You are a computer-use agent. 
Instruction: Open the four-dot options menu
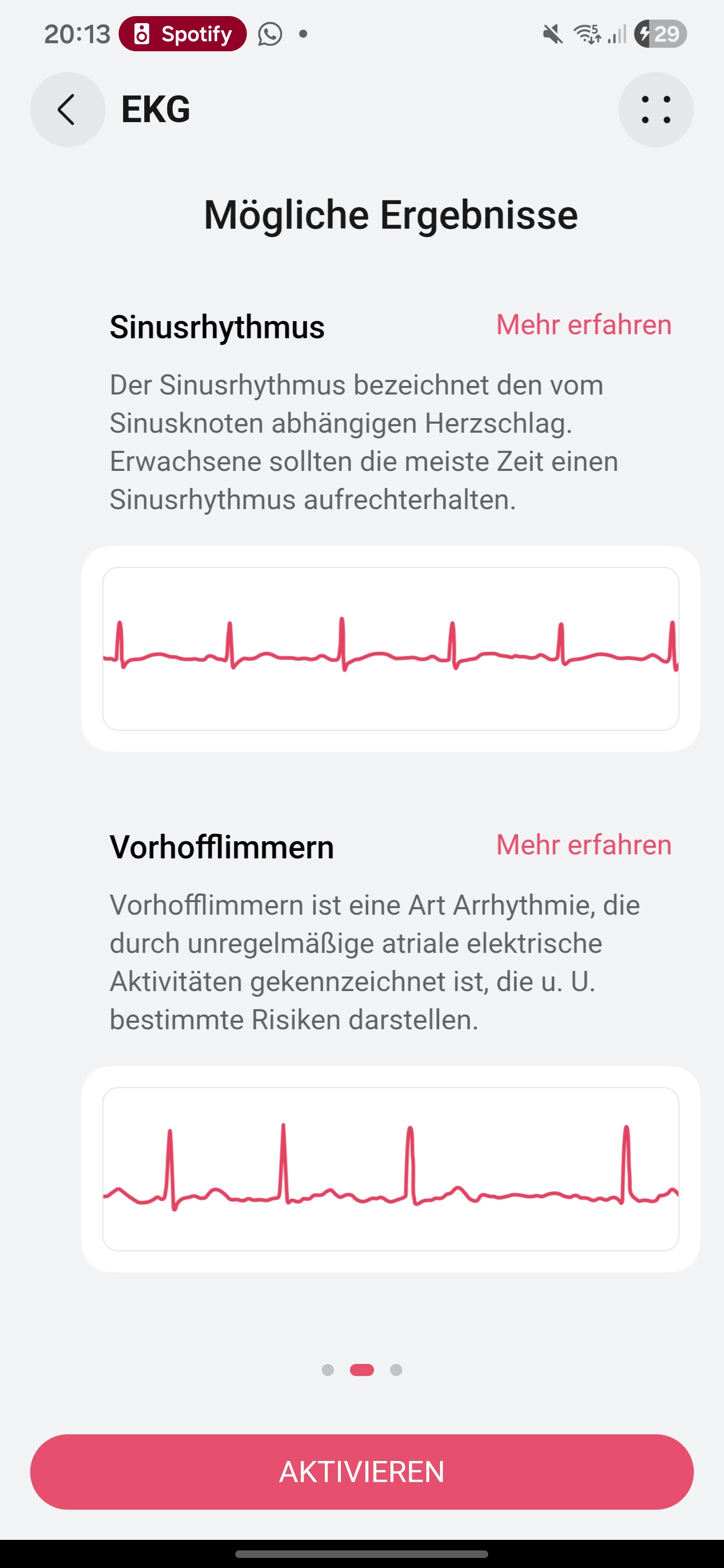tap(655, 110)
